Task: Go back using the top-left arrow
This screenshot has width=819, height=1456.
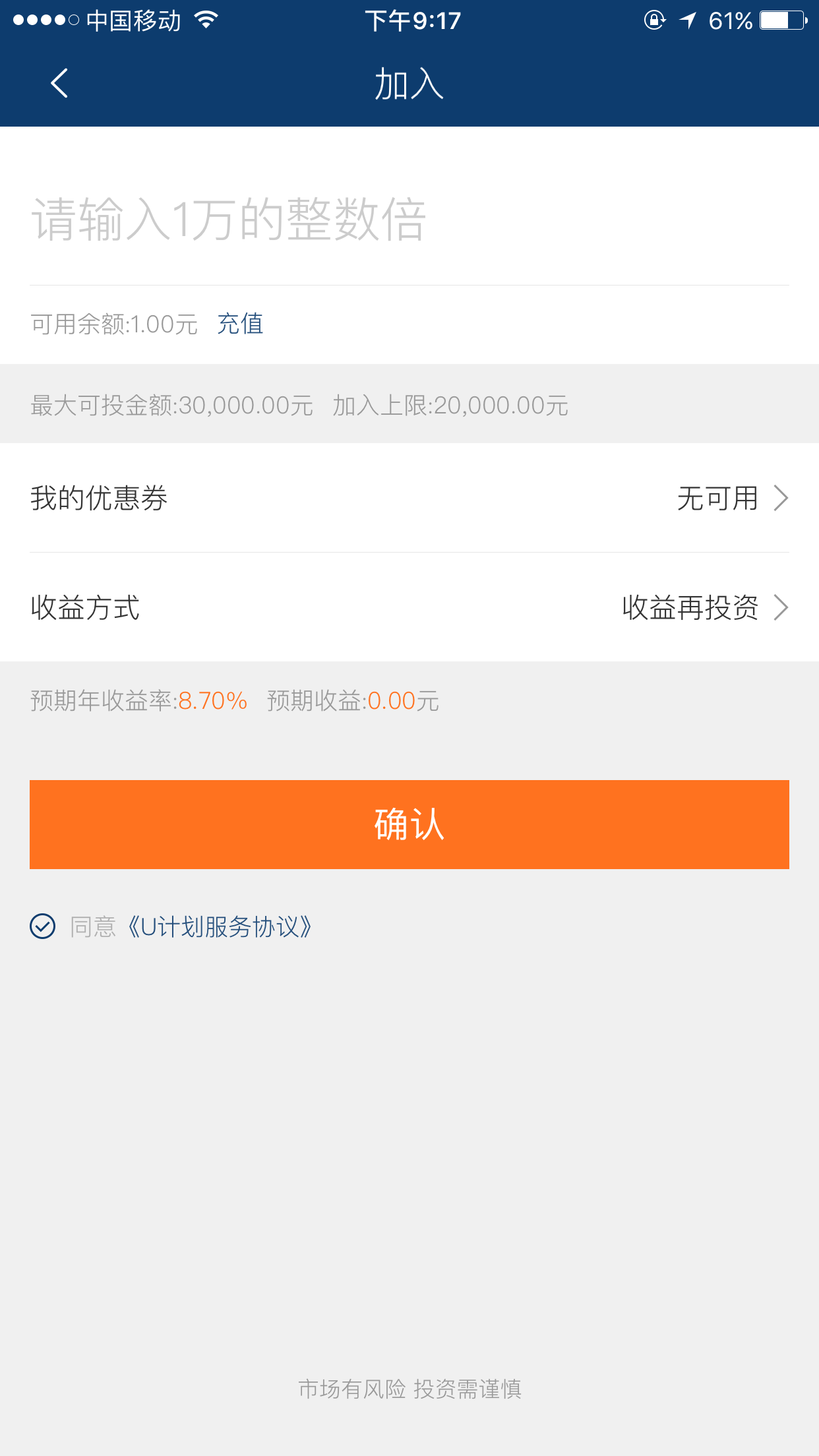Action: coord(59,84)
